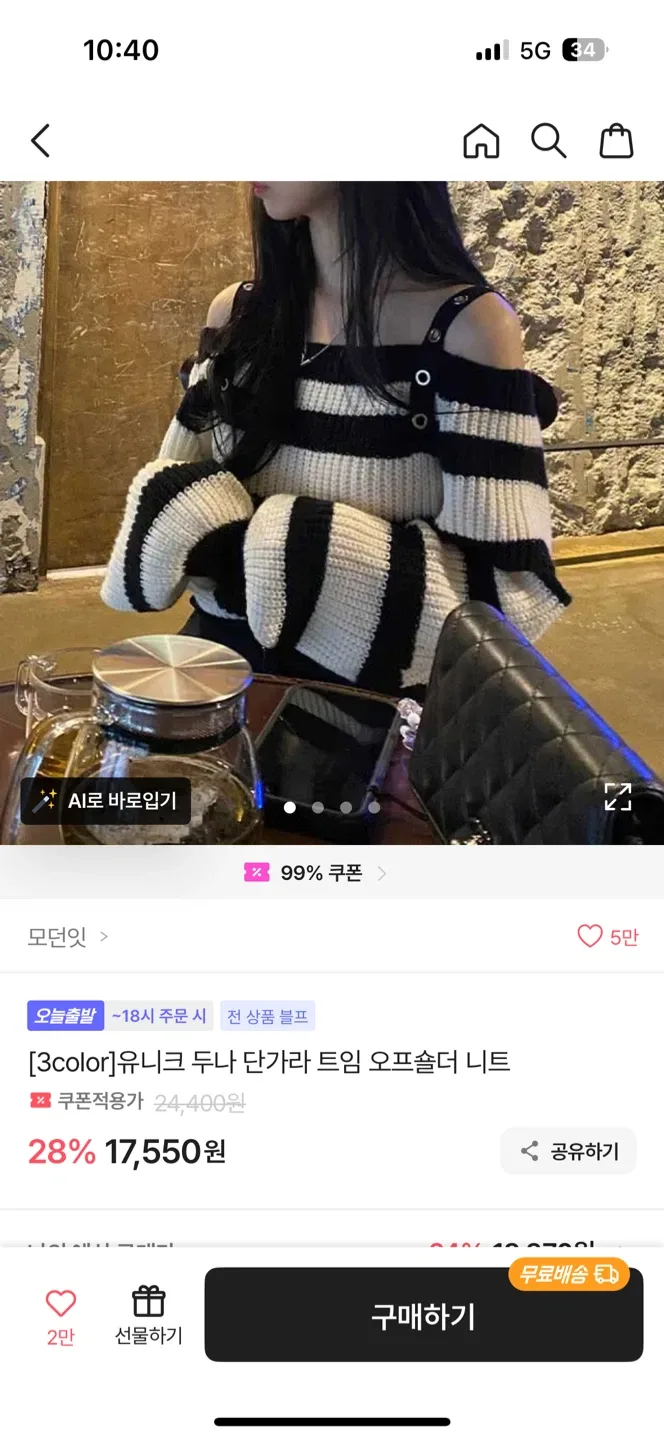Open the product photo carousel
The image size is (664, 1440).
click(330, 500)
